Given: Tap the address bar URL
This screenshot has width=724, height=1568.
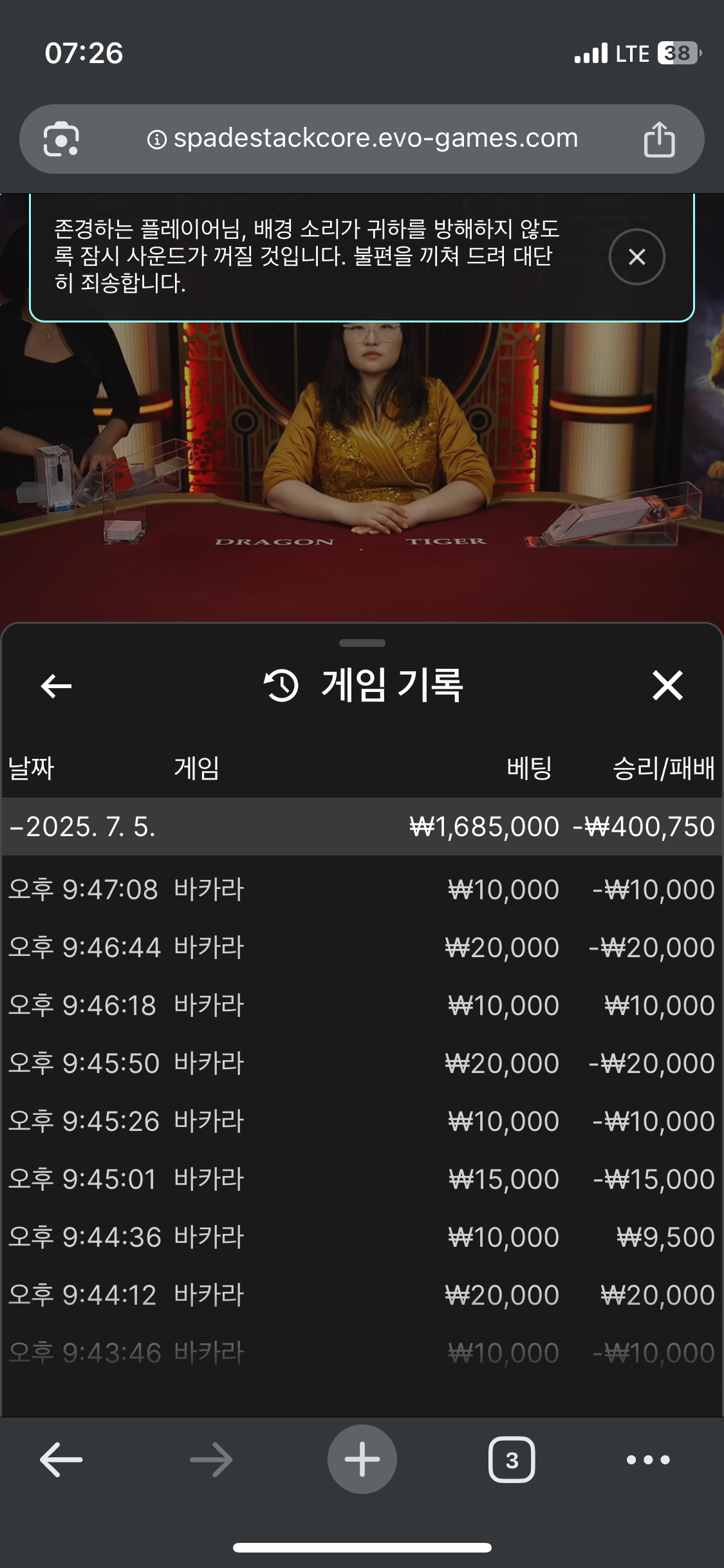Looking at the screenshot, I should click(375, 138).
